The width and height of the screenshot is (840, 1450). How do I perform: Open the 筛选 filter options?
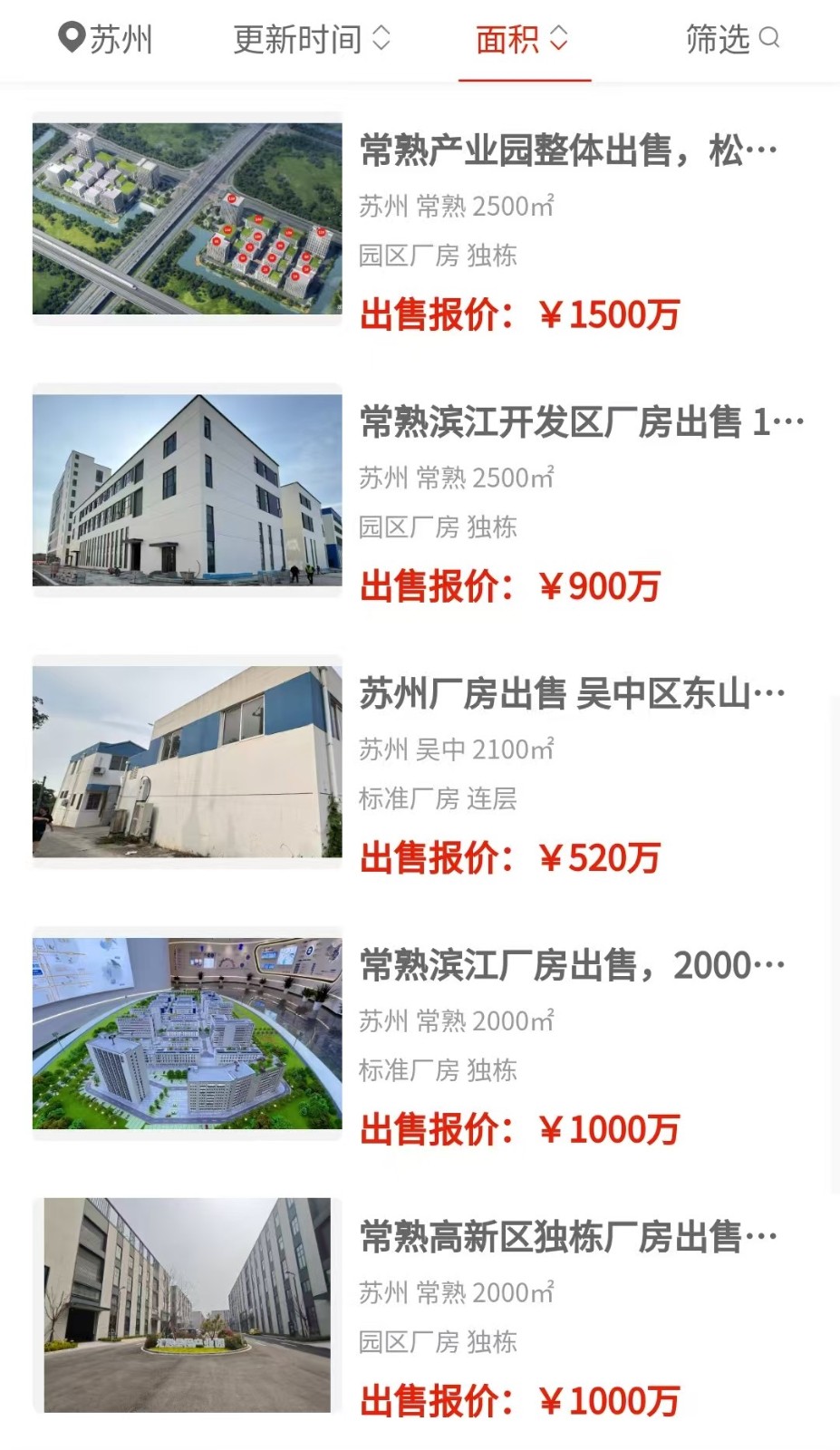[732, 39]
